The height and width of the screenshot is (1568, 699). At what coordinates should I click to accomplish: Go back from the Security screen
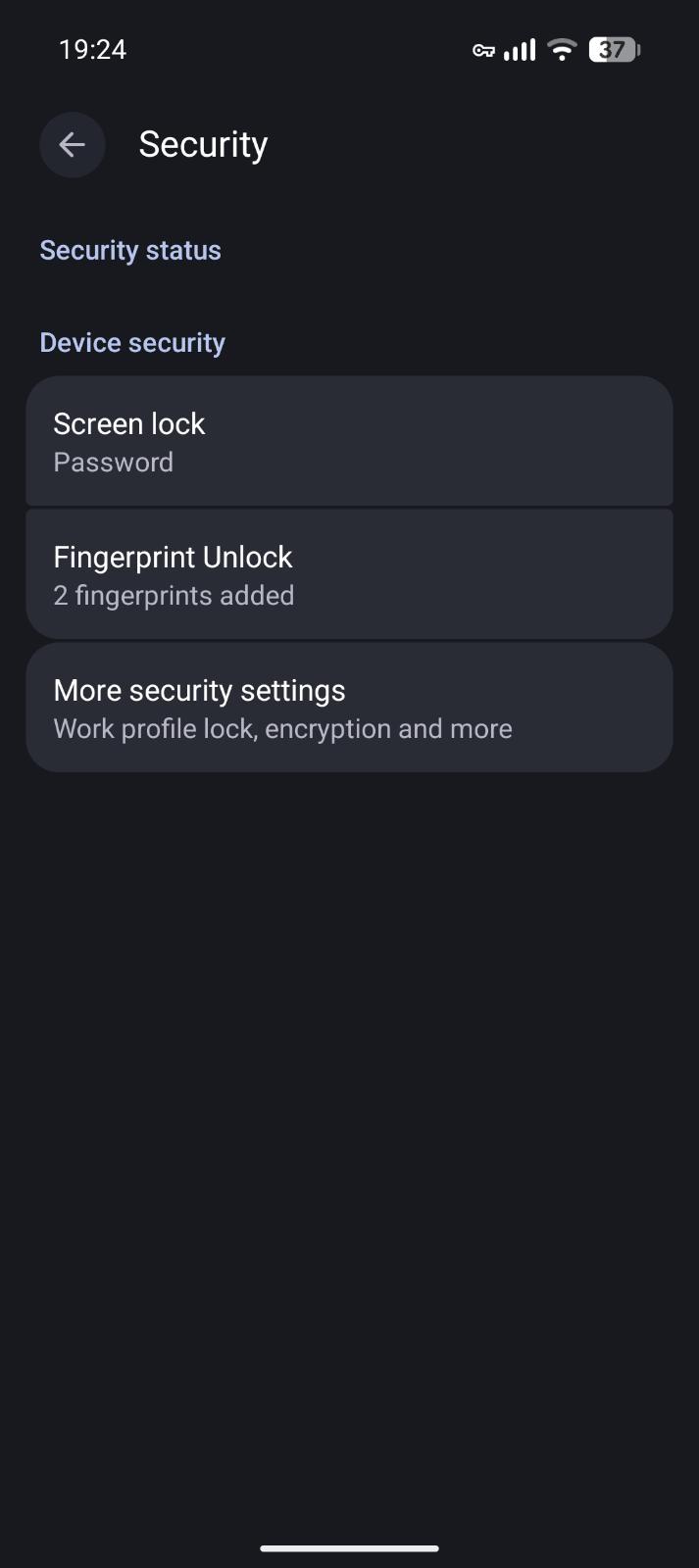coord(72,145)
